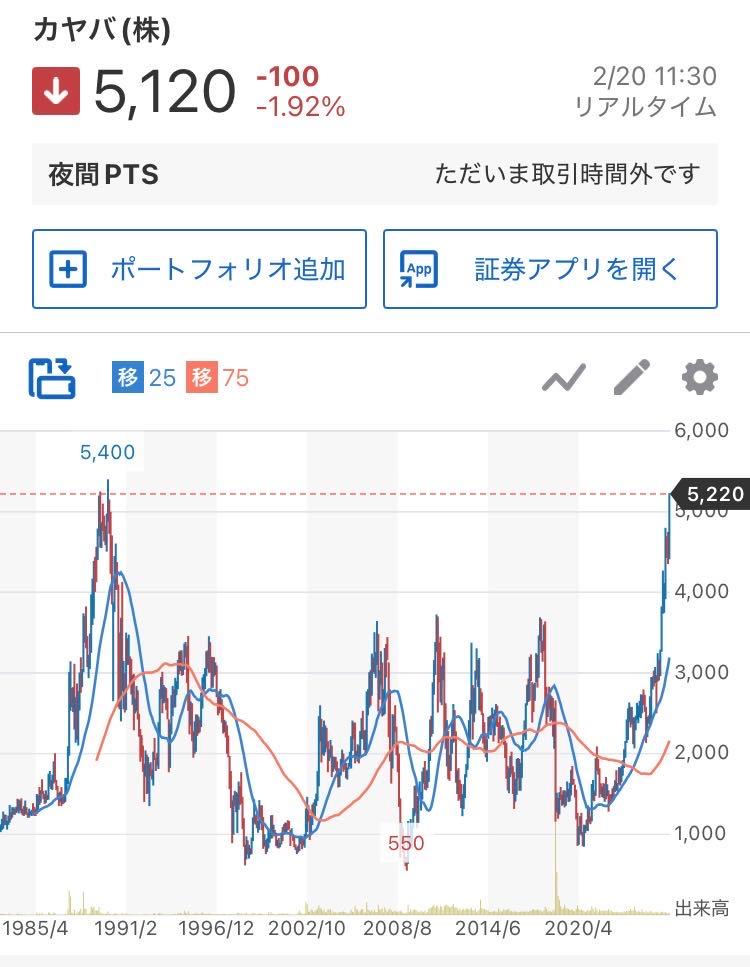Select the pencil drawing tool on the chart

coord(632,378)
